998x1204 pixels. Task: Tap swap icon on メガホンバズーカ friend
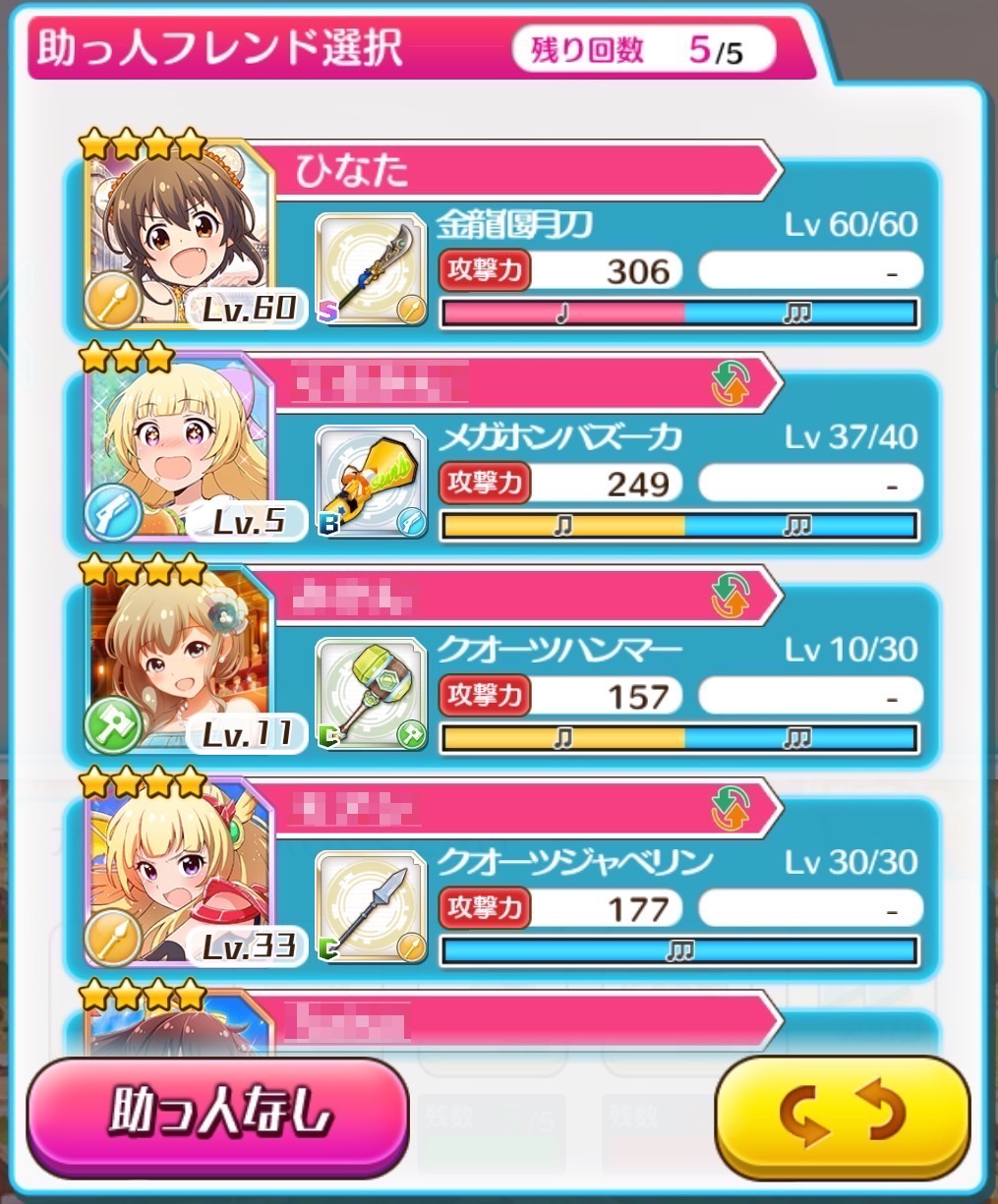click(x=731, y=384)
